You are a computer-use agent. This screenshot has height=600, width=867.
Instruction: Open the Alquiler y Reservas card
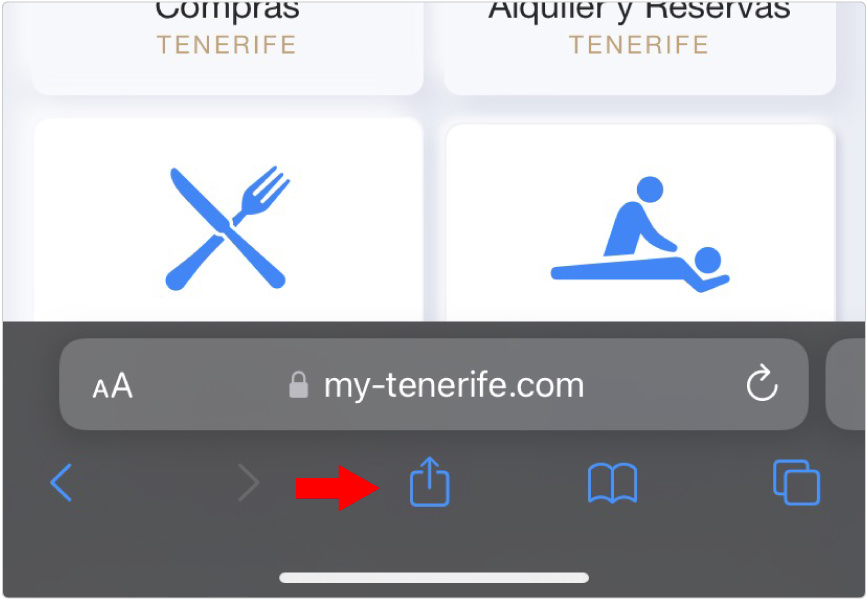pyautogui.click(x=640, y=45)
